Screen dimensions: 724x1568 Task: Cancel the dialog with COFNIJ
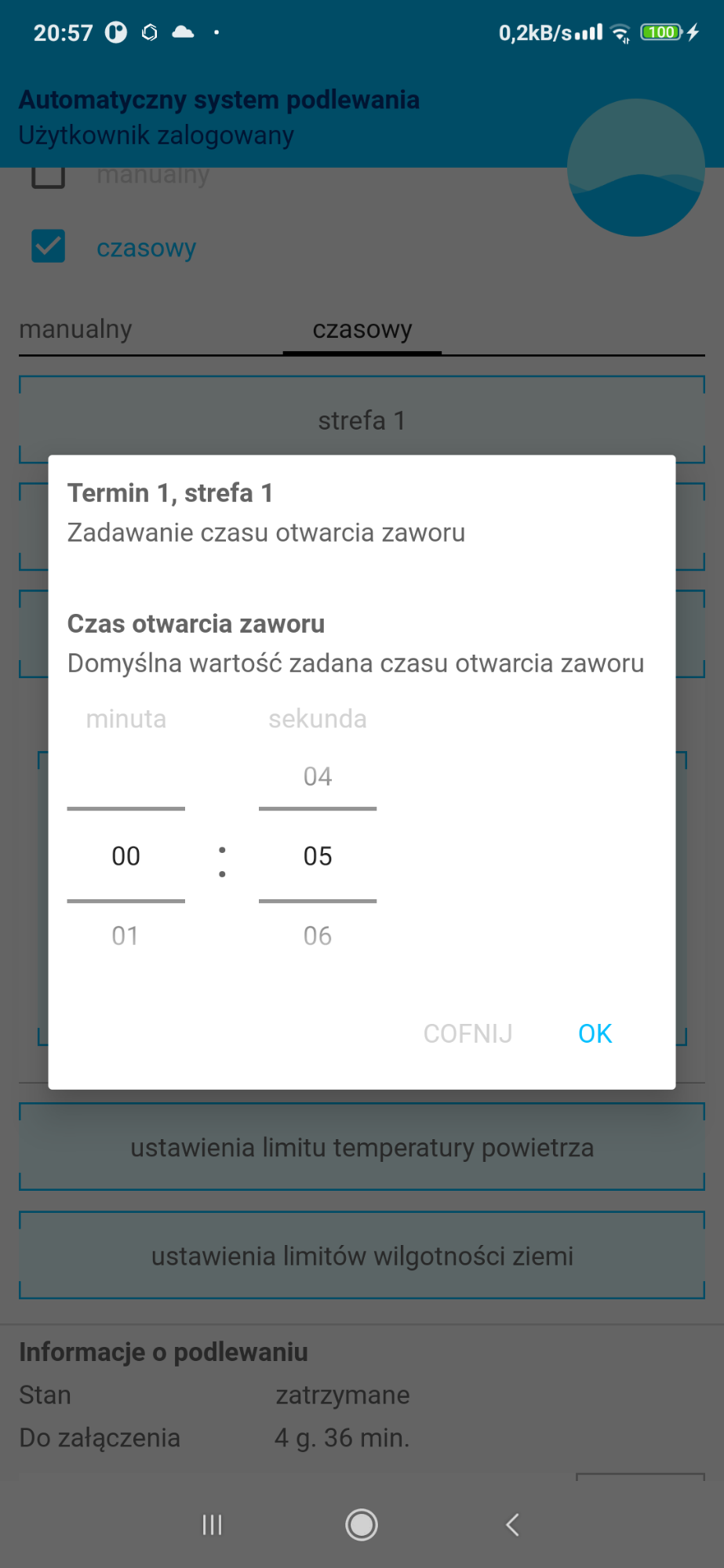click(468, 1033)
